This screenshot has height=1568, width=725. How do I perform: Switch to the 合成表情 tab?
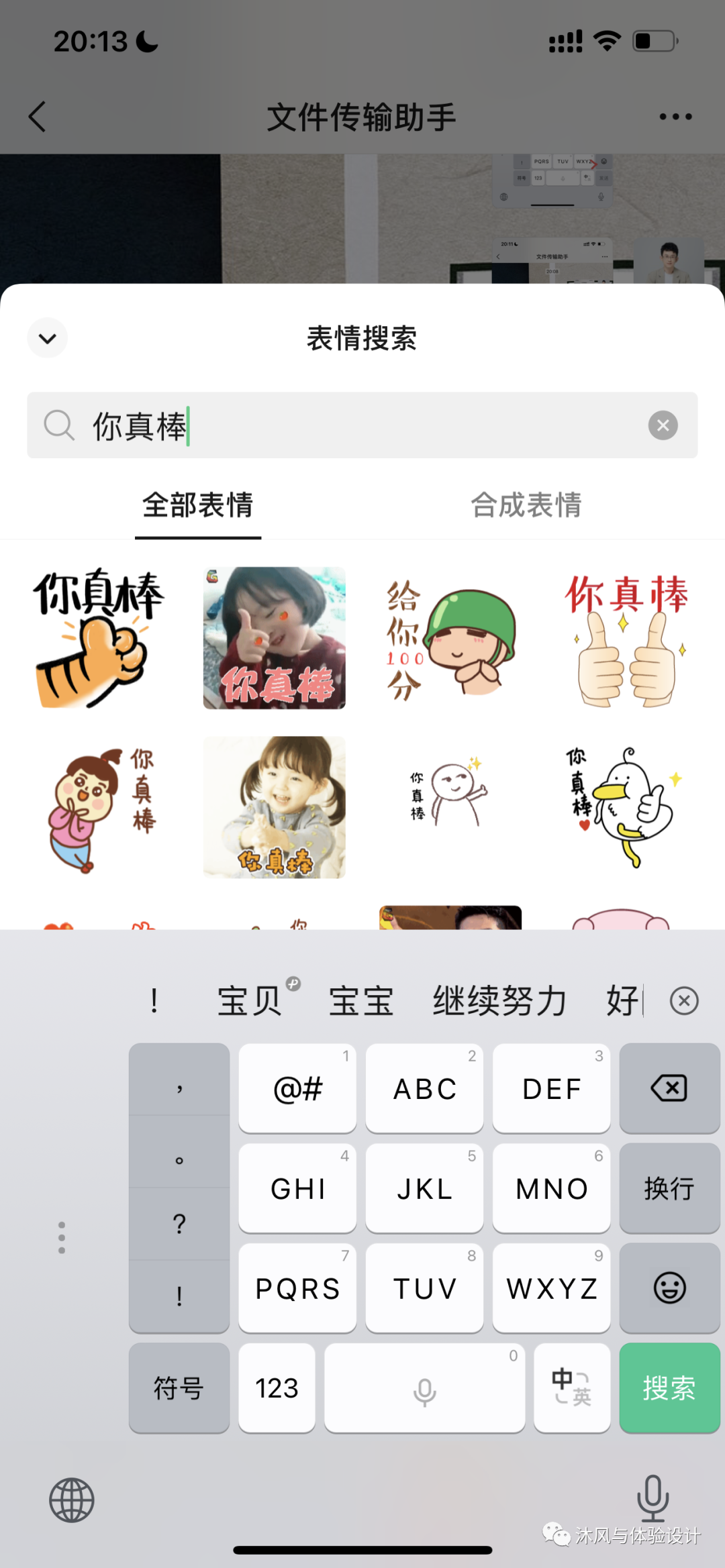[x=526, y=505]
